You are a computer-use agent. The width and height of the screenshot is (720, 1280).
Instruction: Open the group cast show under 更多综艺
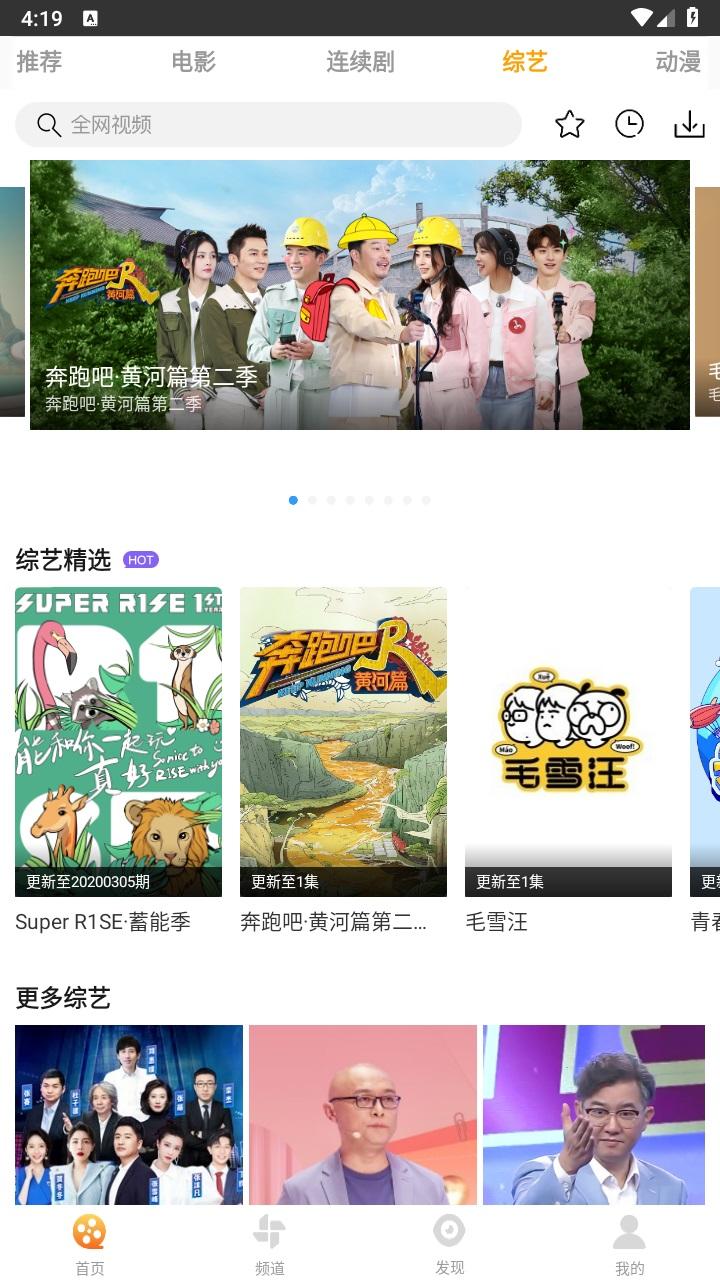point(129,1114)
